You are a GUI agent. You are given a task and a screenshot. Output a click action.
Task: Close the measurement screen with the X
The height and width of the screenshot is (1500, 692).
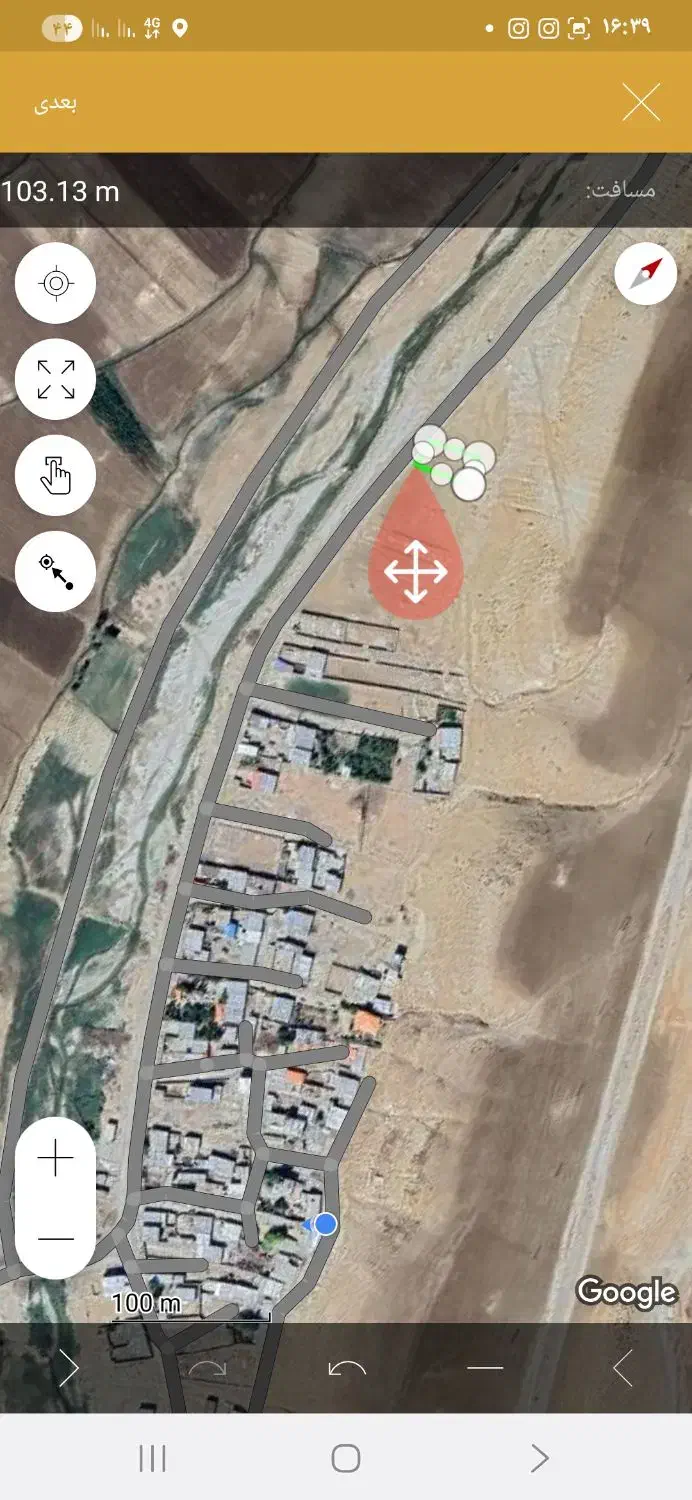tap(641, 102)
